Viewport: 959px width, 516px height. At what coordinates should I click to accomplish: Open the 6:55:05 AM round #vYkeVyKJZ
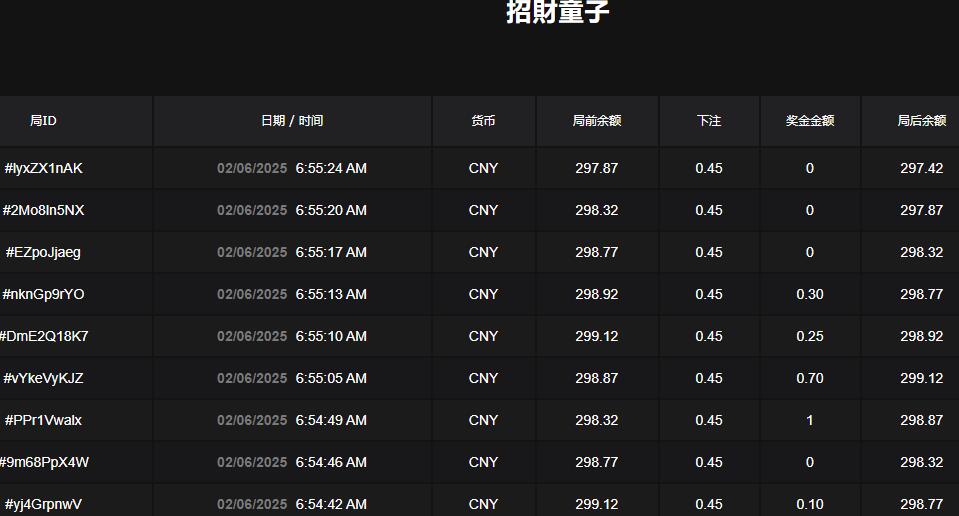[44, 378]
